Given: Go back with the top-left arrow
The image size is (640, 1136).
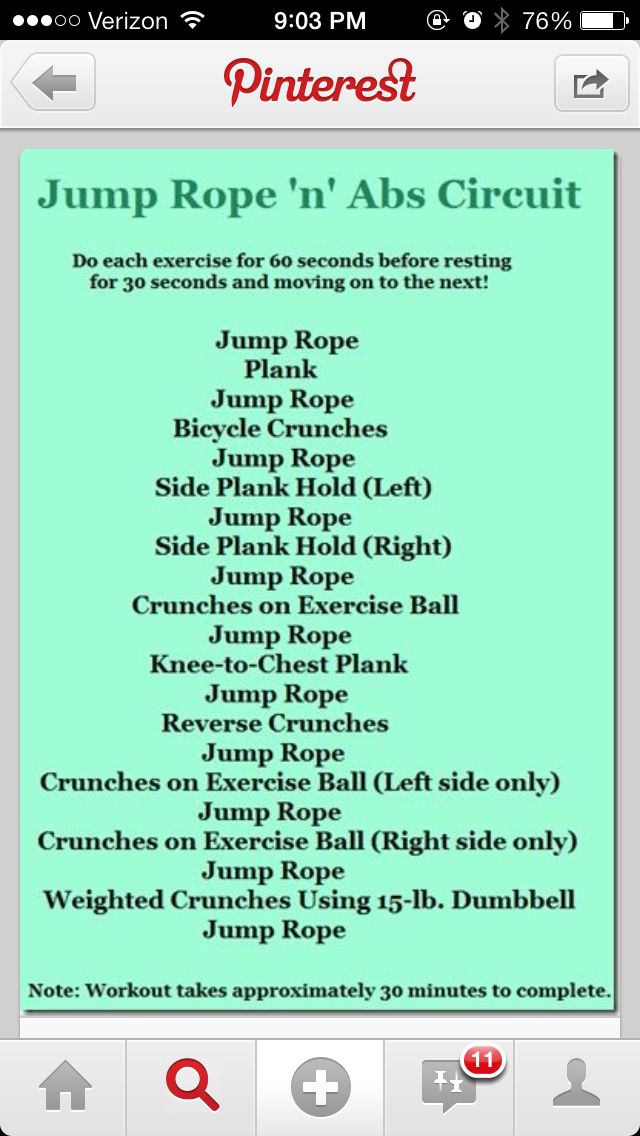Looking at the screenshot, I should click(x=53, y=83).
